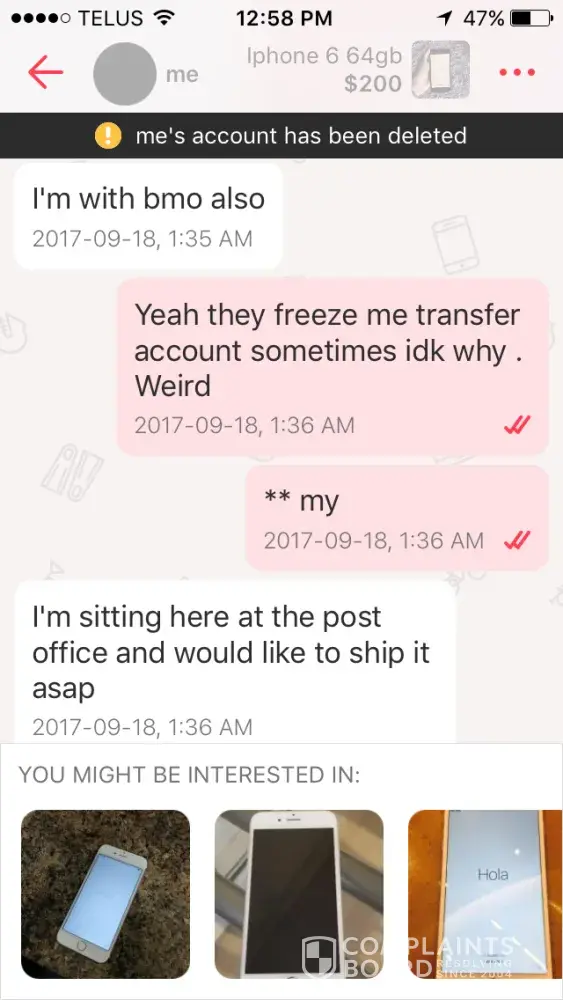This screenshot has height=1000, width=563.
Task: Open the profile avatar of user me
Action: click(124, 74)
